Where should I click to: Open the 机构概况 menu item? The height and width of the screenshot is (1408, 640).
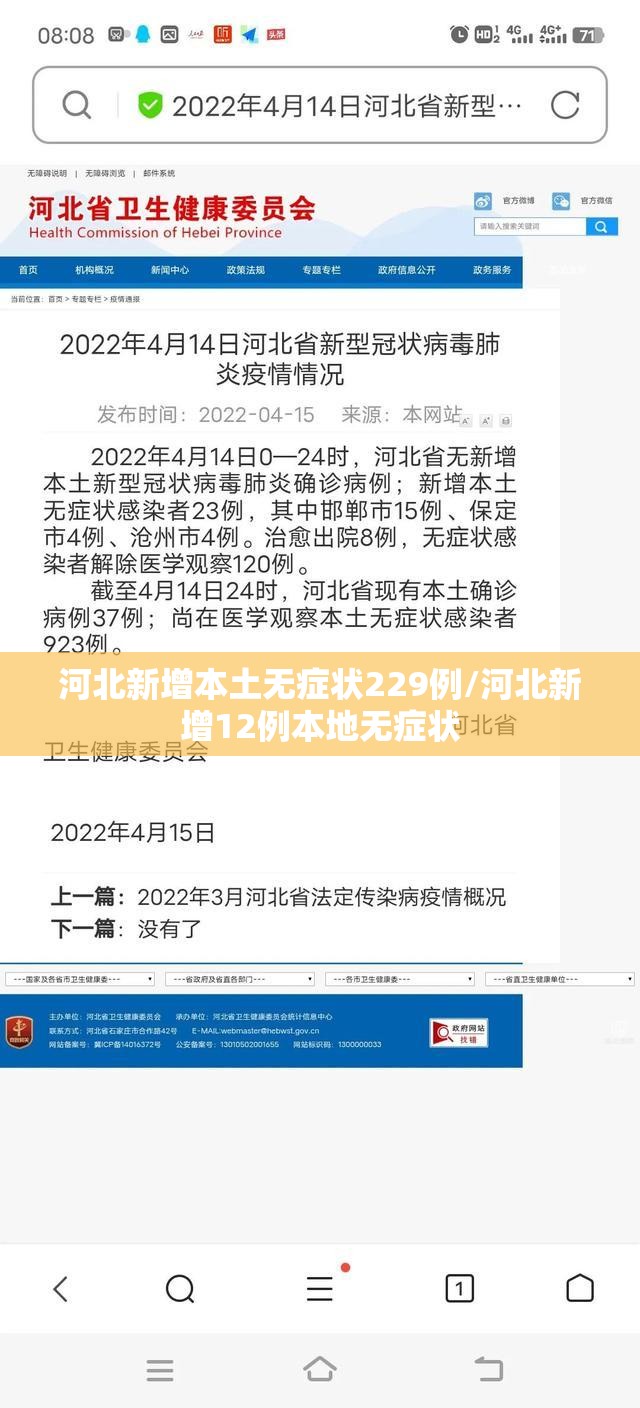(94, 270)
